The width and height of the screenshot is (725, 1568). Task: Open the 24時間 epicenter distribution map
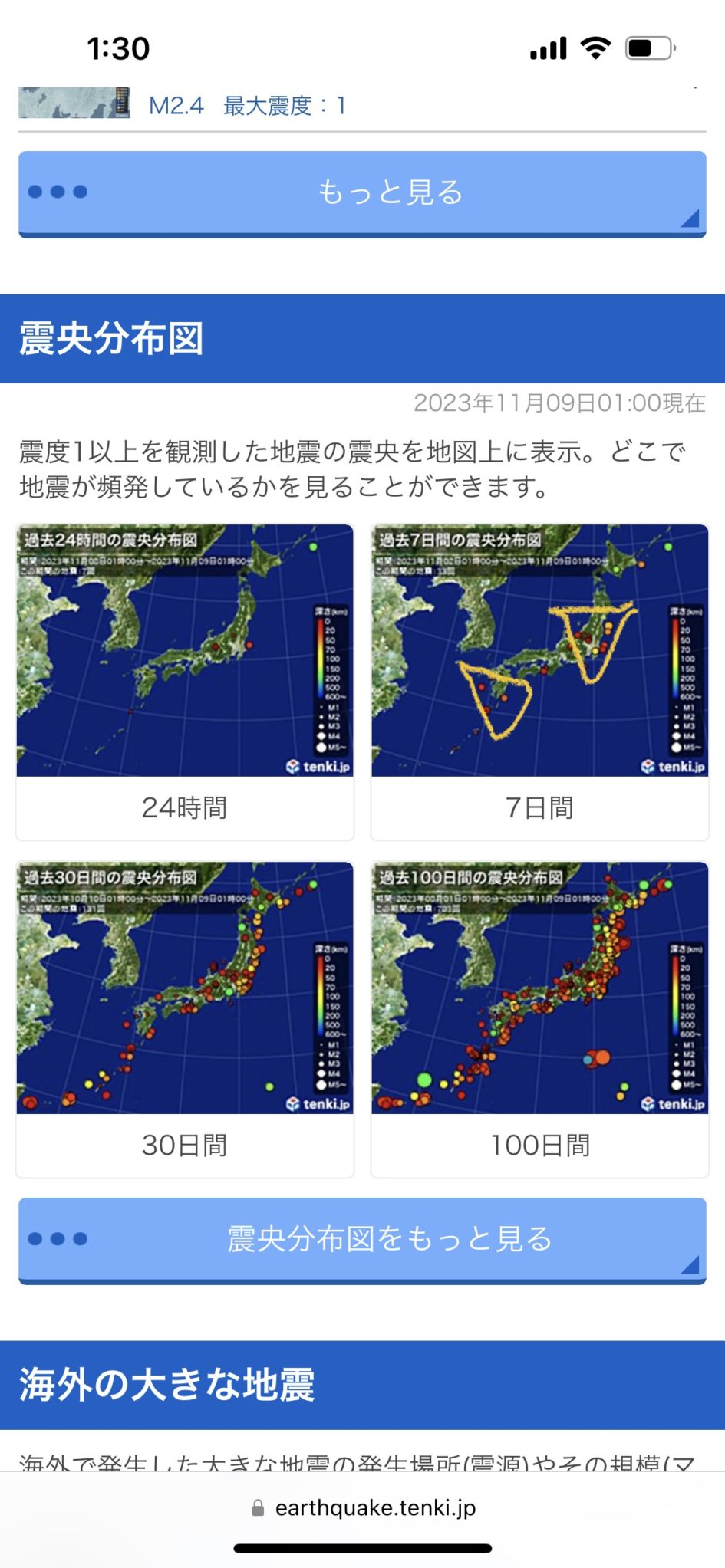(x=185, y=652)
